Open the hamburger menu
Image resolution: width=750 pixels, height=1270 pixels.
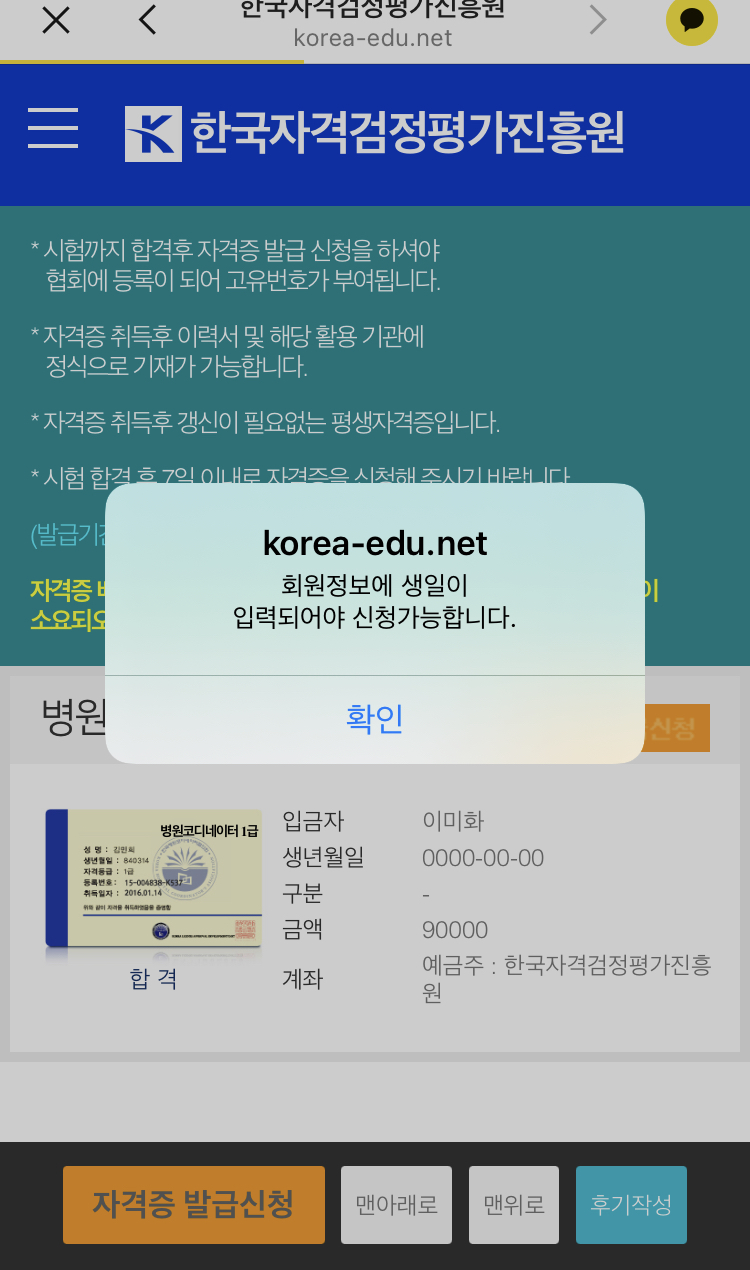[53, 128]
